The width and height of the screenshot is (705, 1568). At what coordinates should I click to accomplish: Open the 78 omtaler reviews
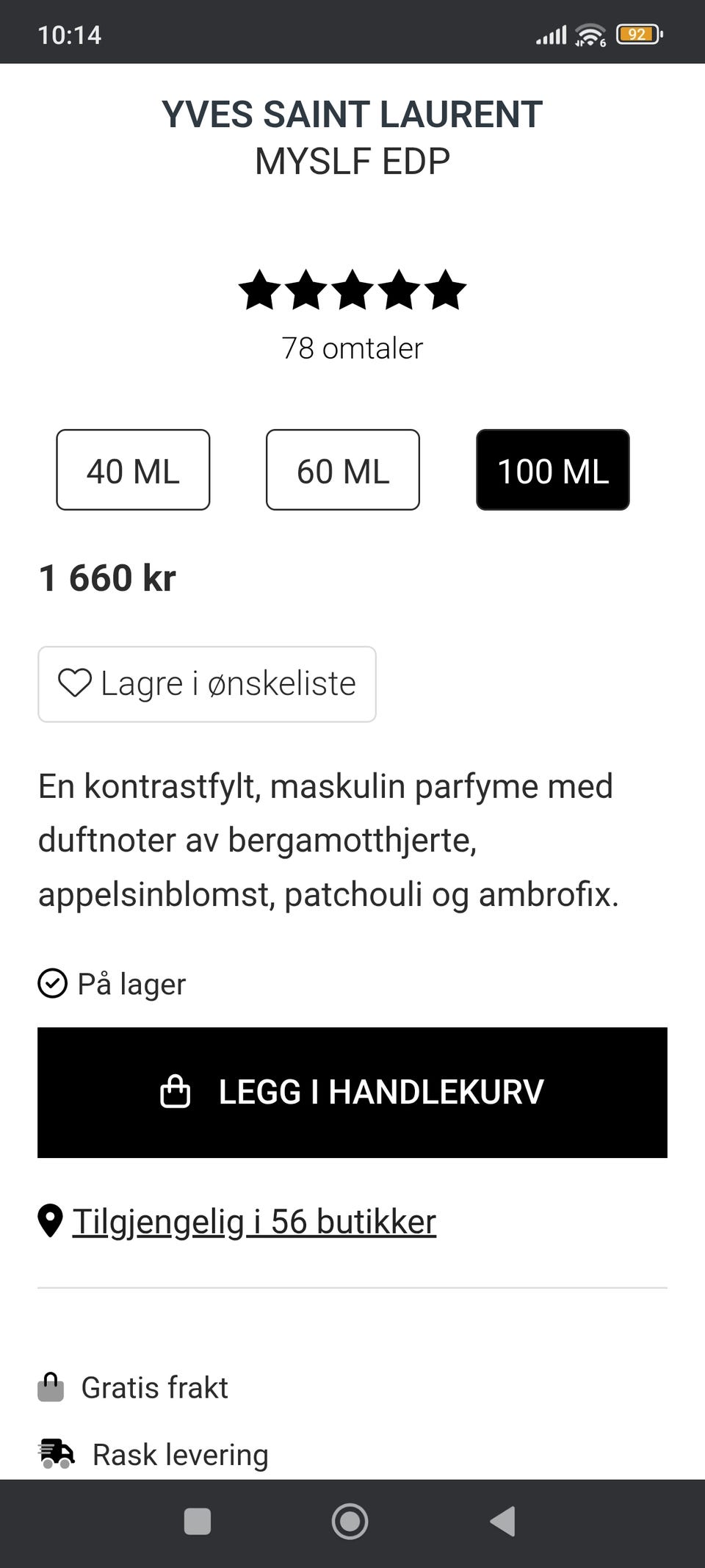pyautogui.click(x=351, y=348)
